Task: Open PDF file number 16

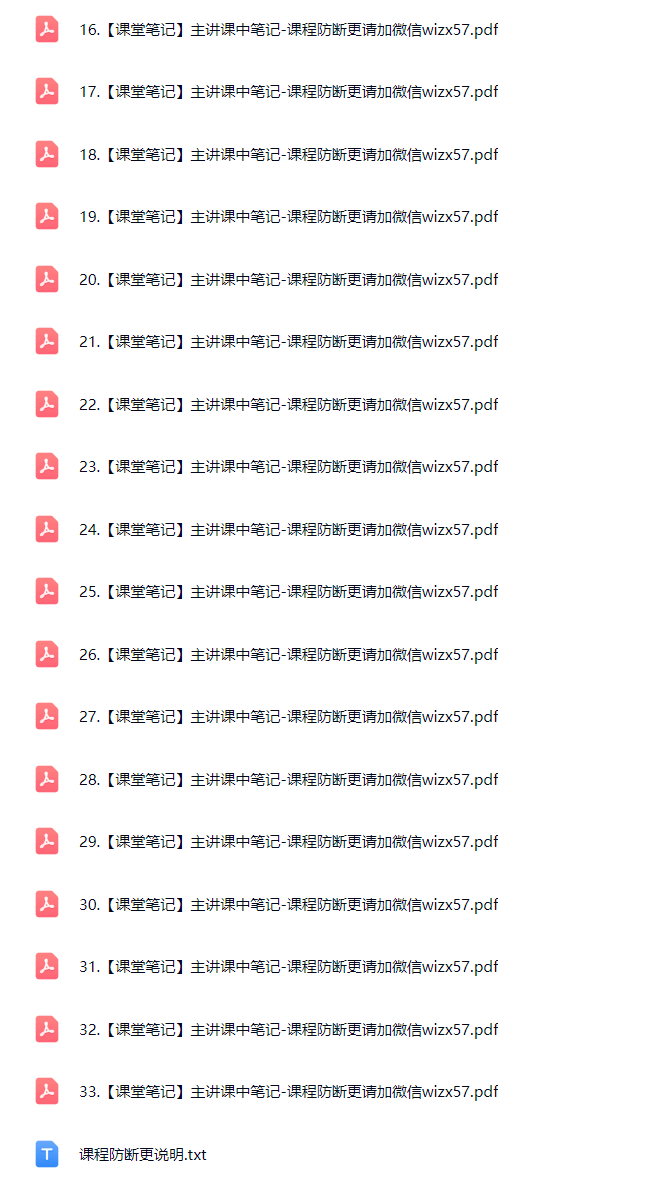Action: point(288,30)
